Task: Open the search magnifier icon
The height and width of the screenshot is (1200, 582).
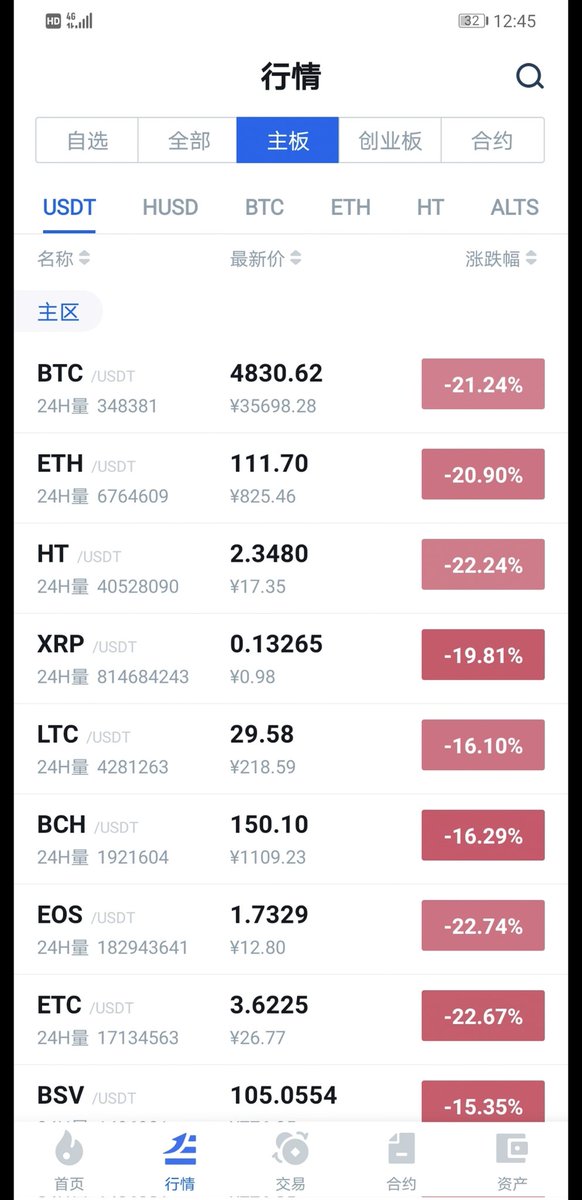Action: [x=529, y=77]
